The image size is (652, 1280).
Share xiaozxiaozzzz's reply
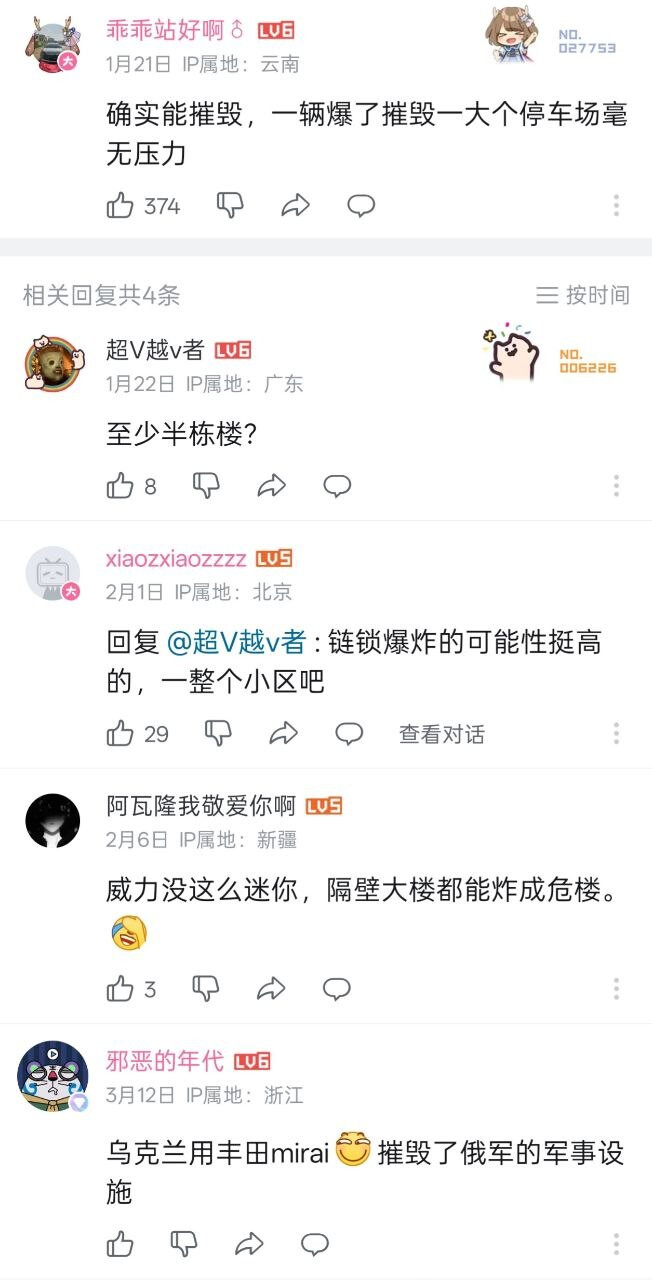(284, 734)
